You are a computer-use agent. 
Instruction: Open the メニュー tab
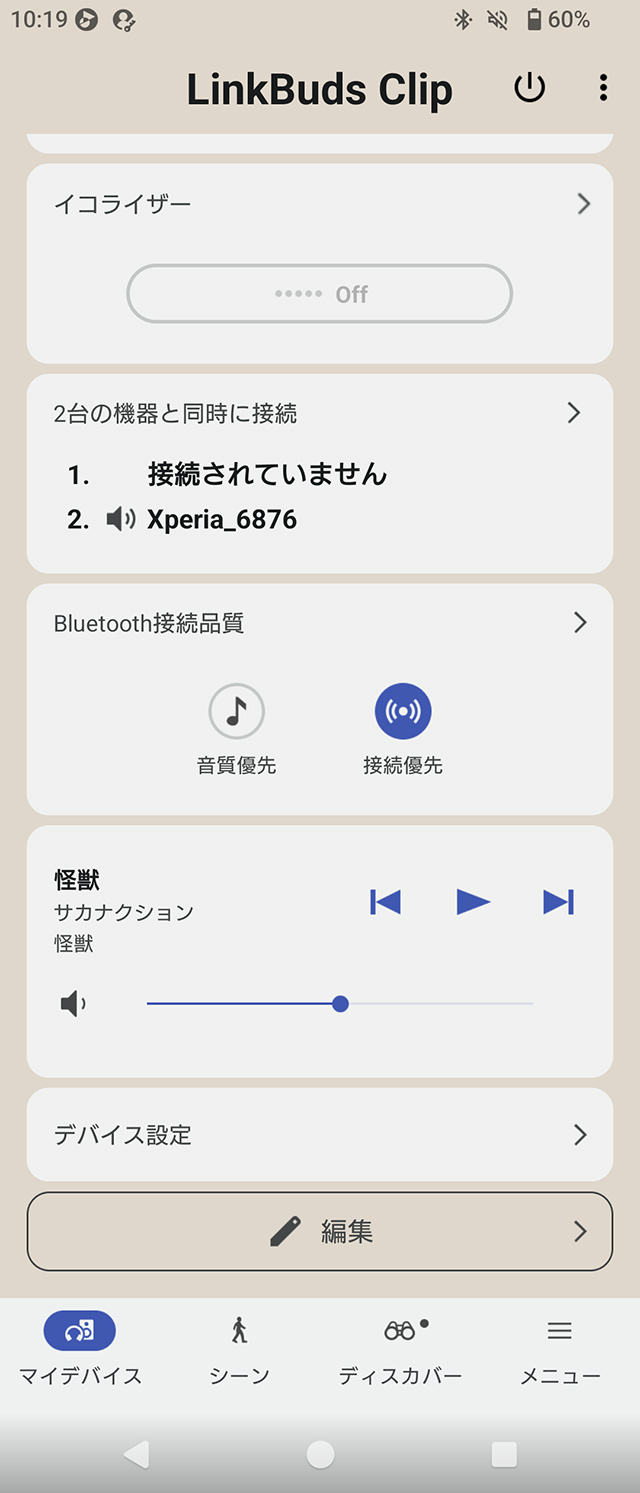point(560,1350)
